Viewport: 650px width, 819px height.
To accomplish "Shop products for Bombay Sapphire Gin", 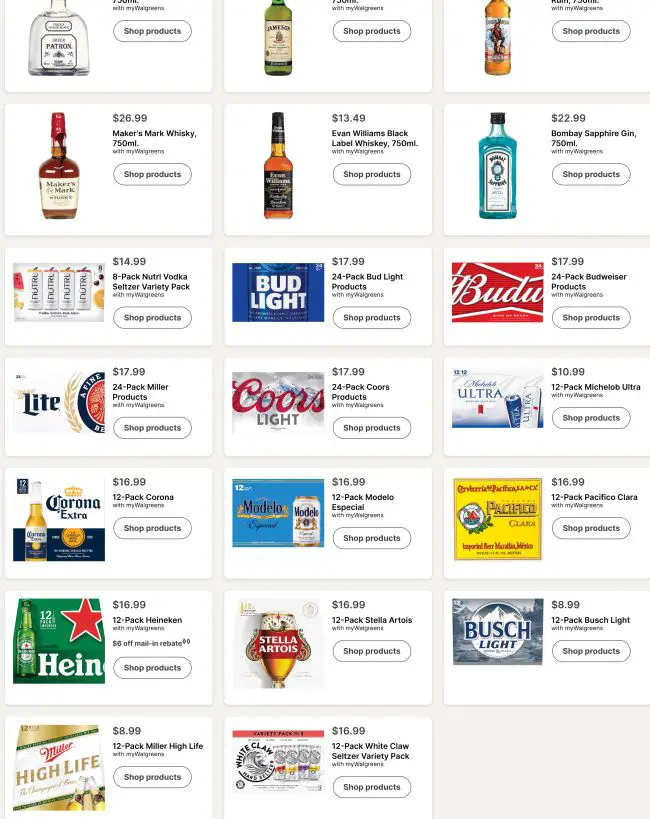I will 590,174.
